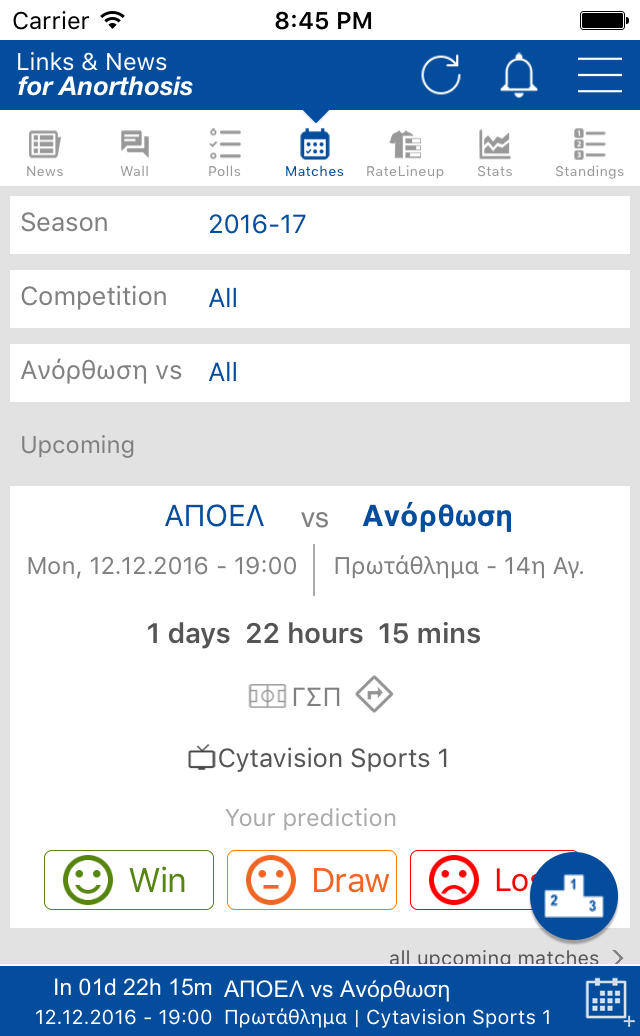
Task: Switch to the Wall tab
Action: [x=135, y=154]
